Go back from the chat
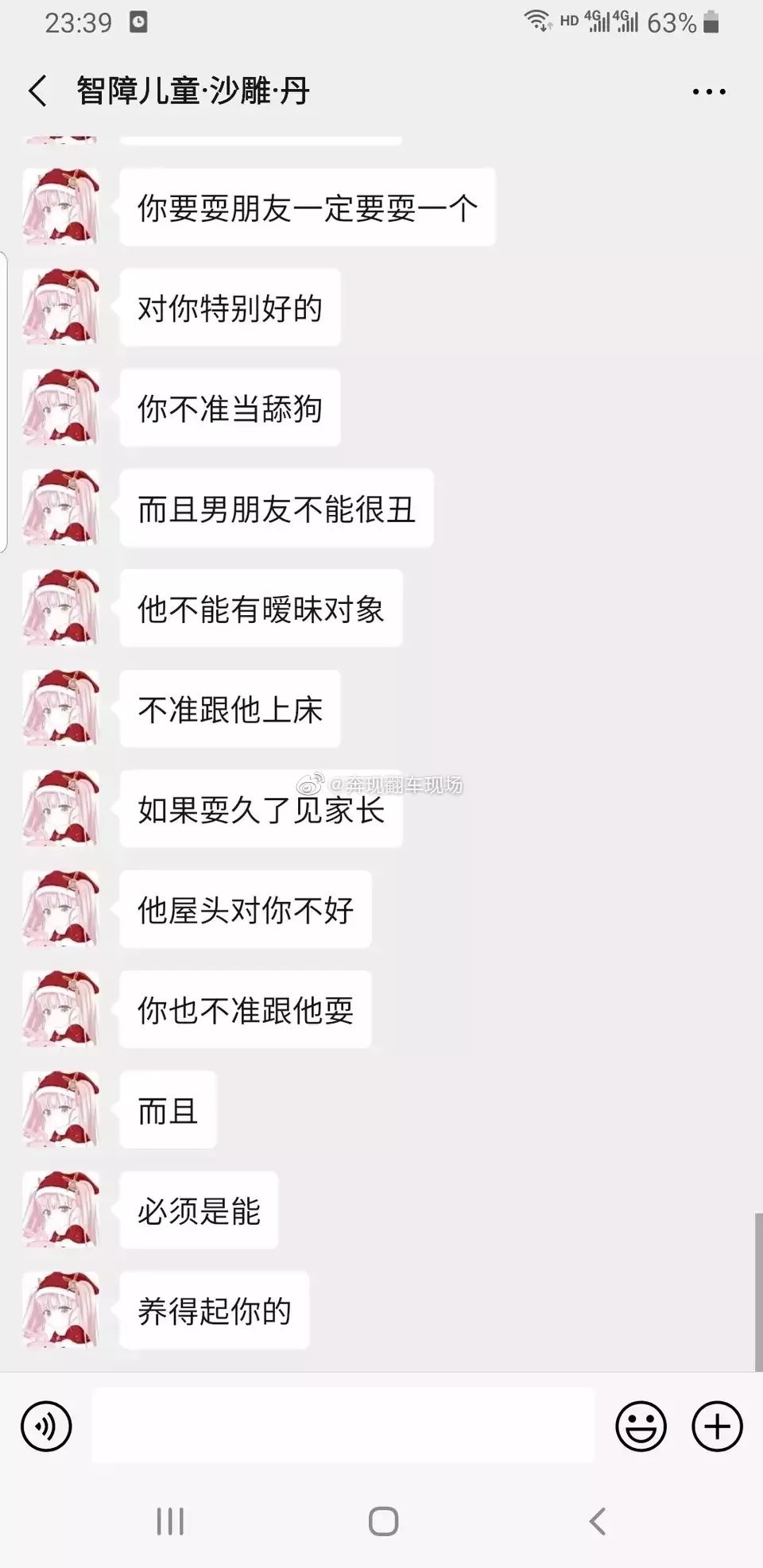The image size is (763, 1568). (x=37, y=91)
